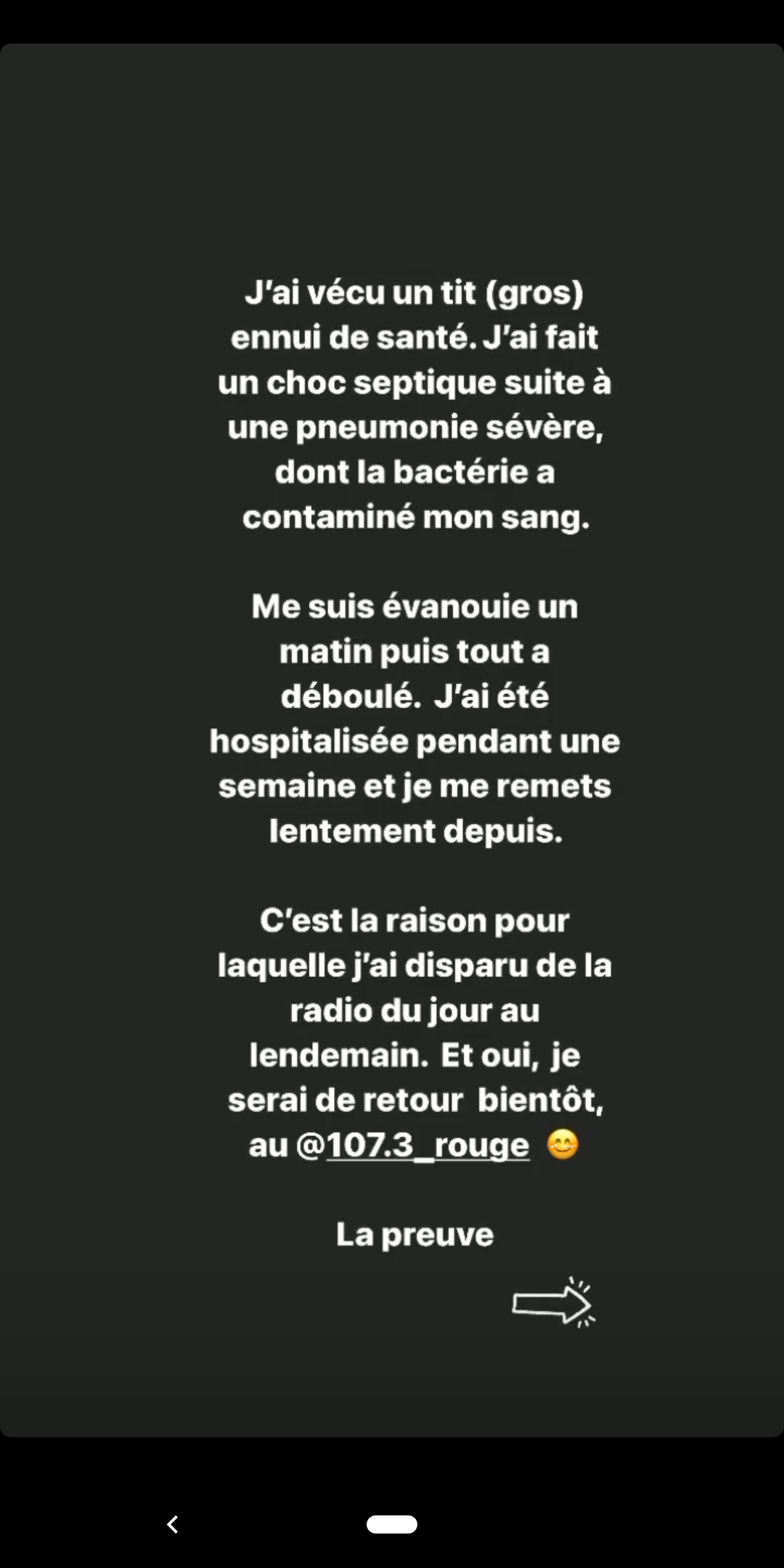The width and height of the screenshot is (784, 1568).
Task: Tap the home pill in navigation bar
Action: pos(392,1524)
